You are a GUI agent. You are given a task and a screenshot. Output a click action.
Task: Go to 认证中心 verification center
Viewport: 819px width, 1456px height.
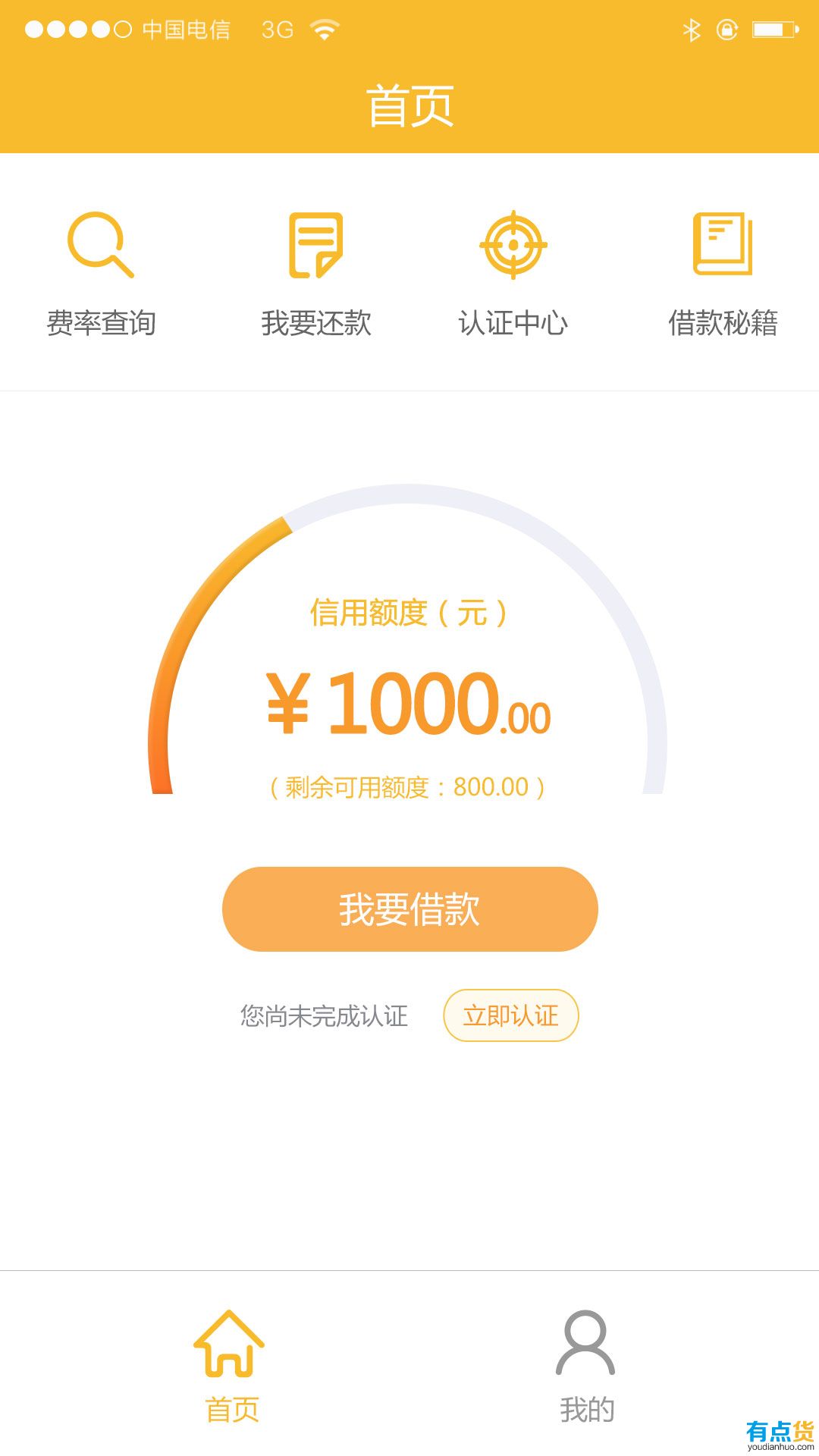pos(513,273)
